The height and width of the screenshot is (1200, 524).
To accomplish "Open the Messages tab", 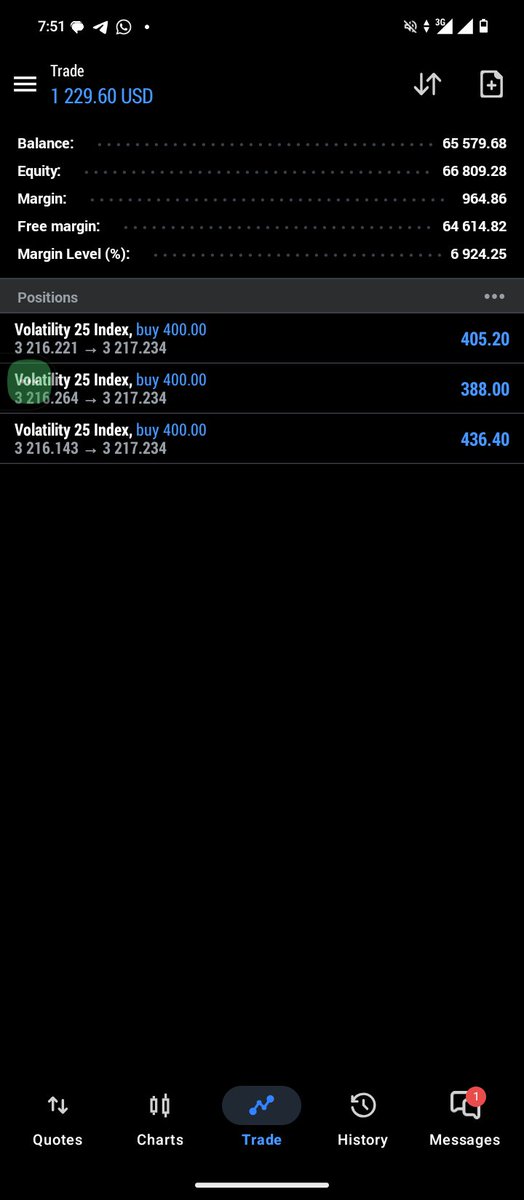I will [x=465, y=1119].
